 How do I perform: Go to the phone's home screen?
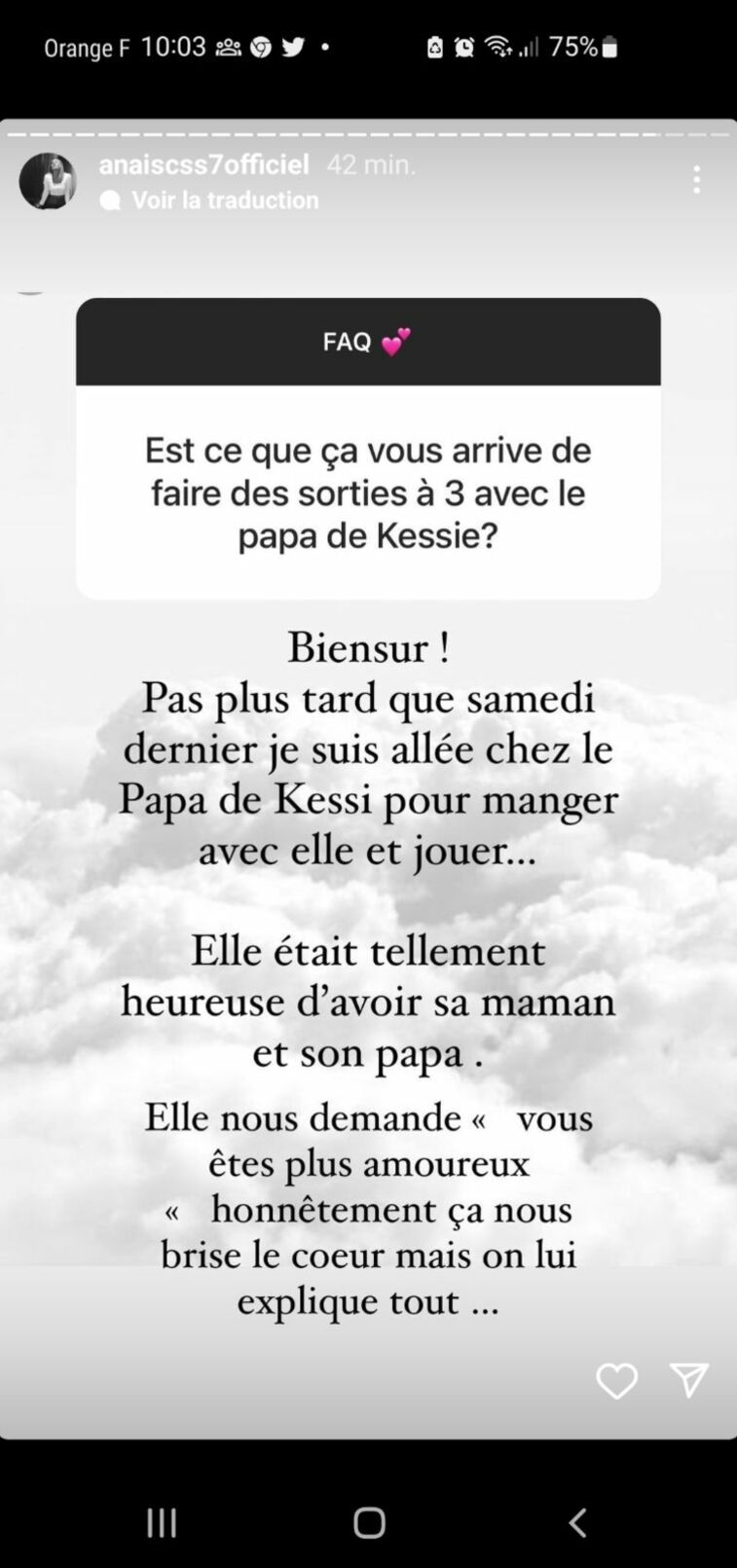369,1522
